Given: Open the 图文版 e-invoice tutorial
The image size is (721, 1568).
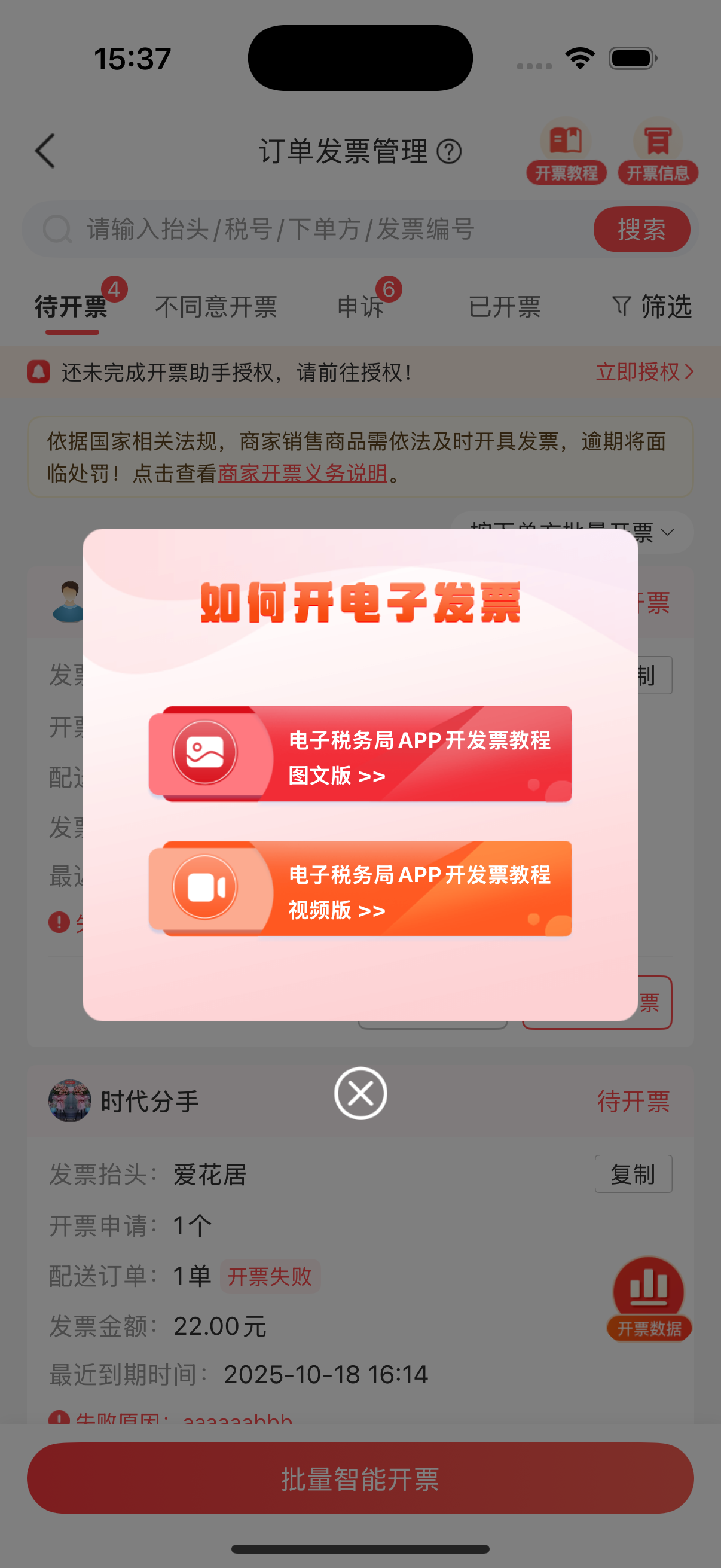Looking at the screenshot, I should pyautogui.click(x=360, y=754).
